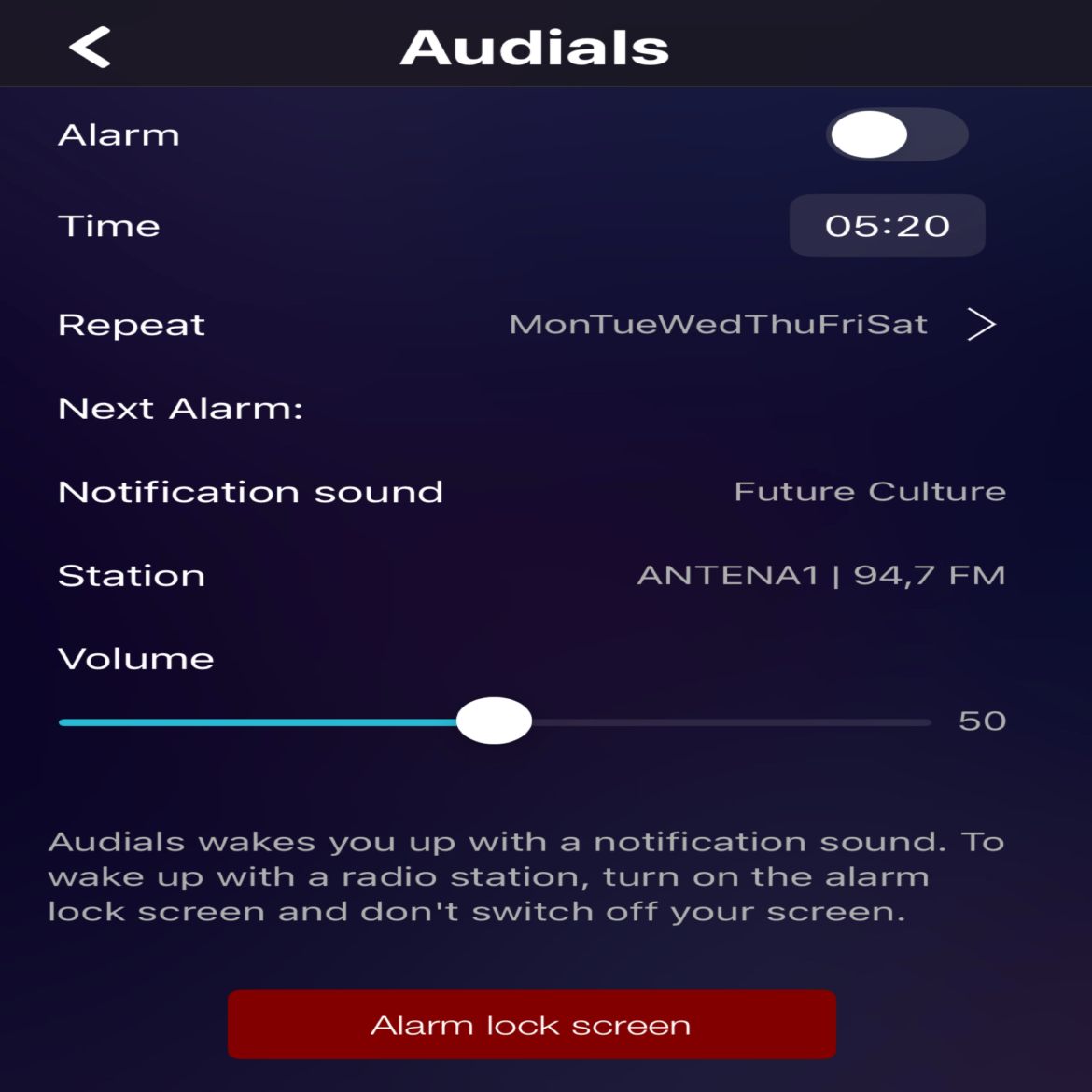The image size is (1092, 1092).
Task: Toggle the Alarm switch
Action: 897,135
